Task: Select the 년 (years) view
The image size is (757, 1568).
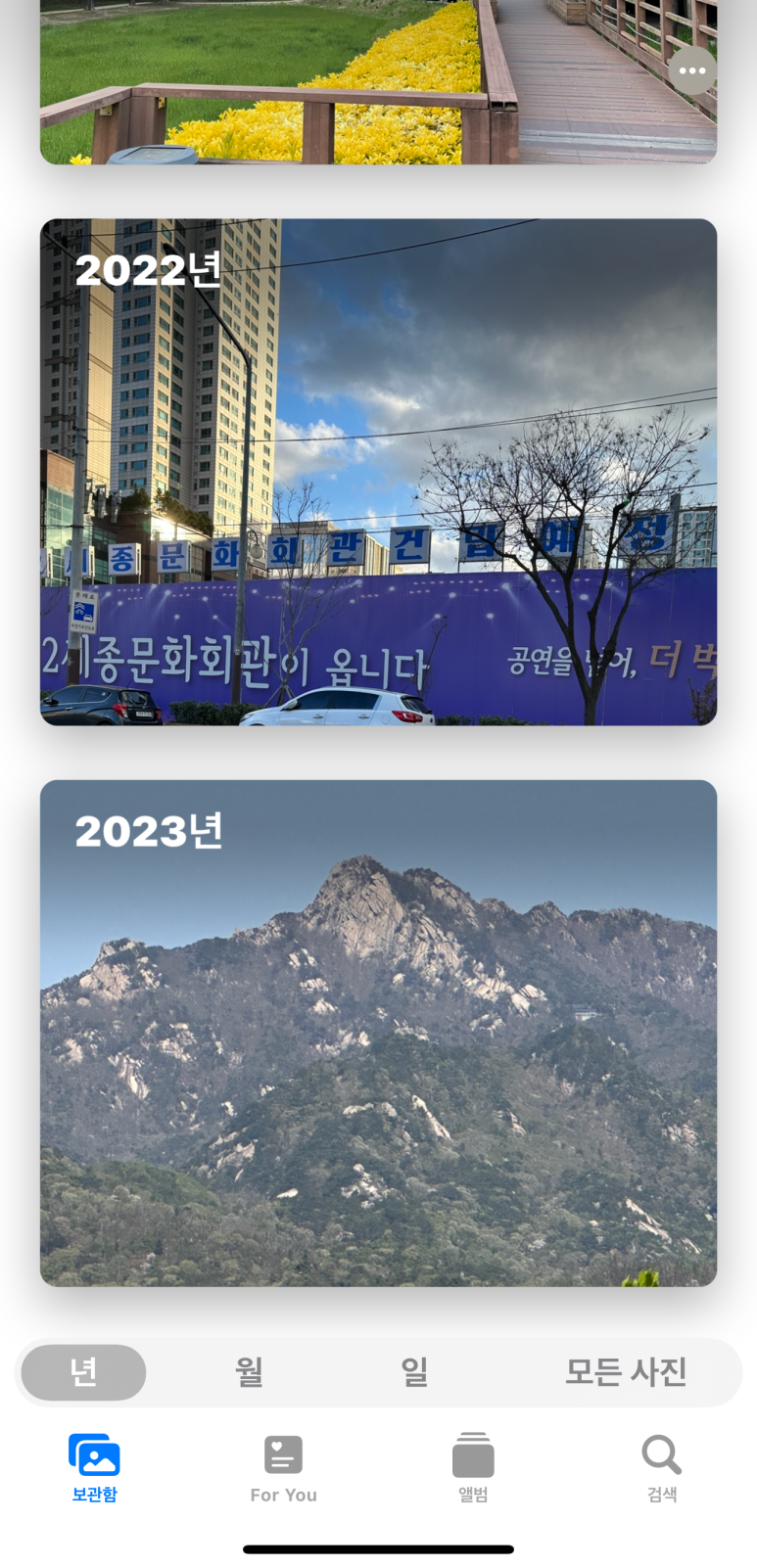Action: pos(83,1372)
